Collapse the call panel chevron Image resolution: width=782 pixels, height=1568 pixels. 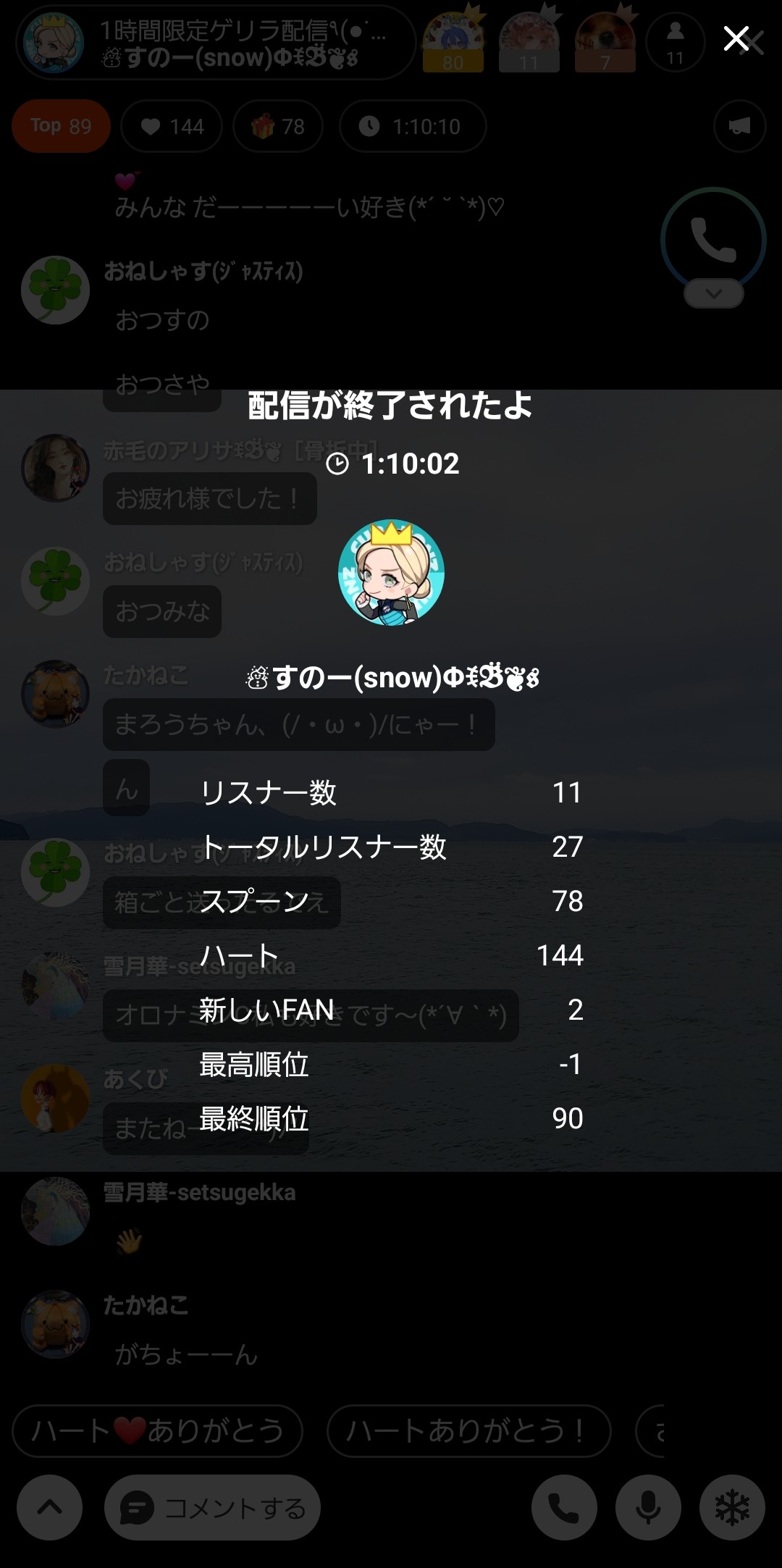(x=713, y=293)
